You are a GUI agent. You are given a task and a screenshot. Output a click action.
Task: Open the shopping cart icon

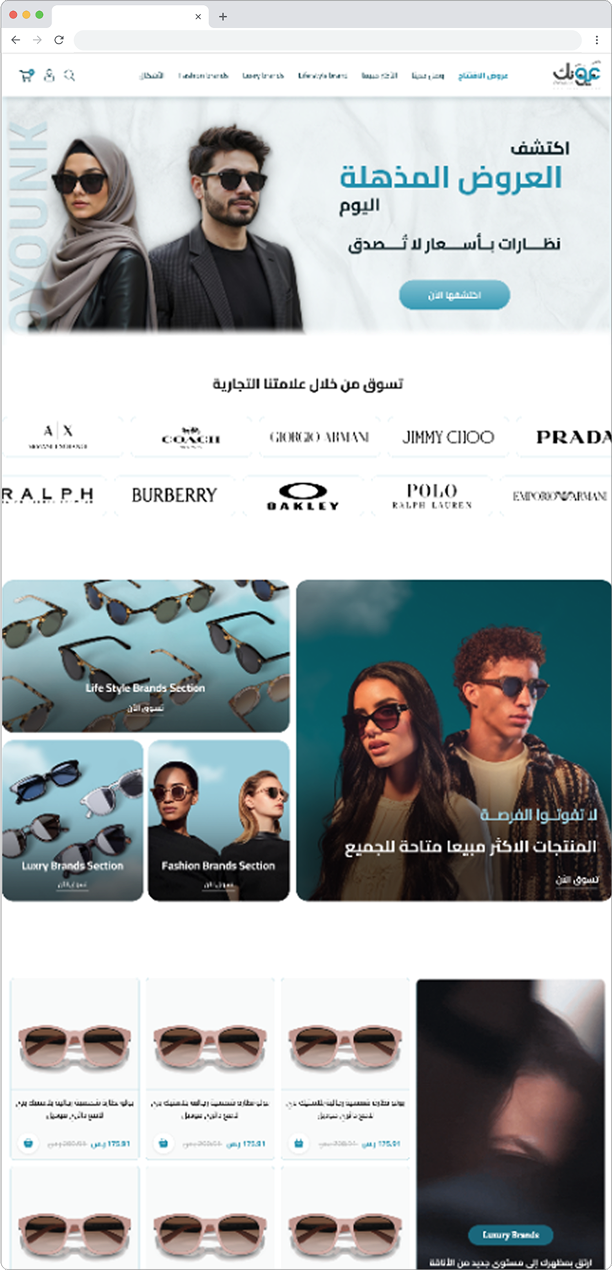(x=26, y=75)
